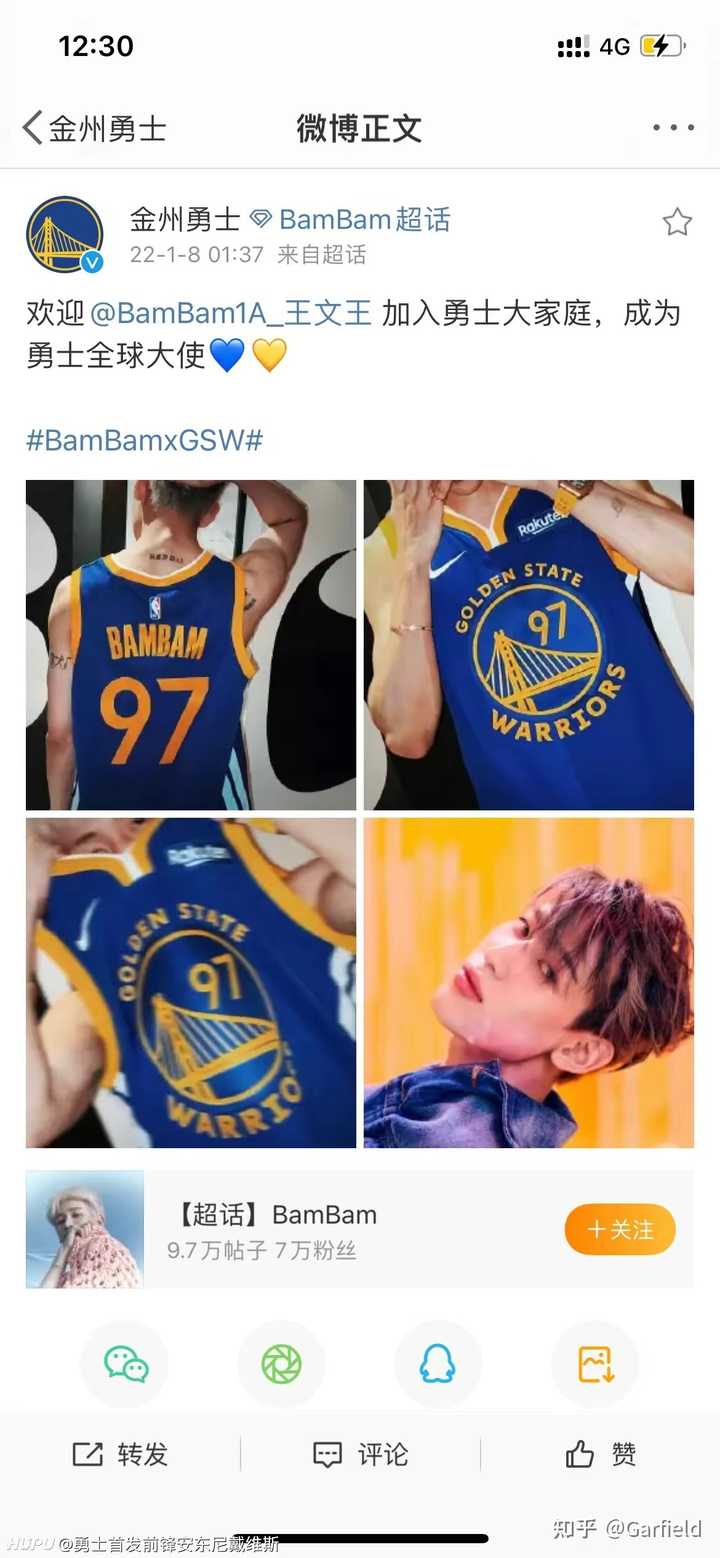Go back to 金州勇士 page

[94, 128]
